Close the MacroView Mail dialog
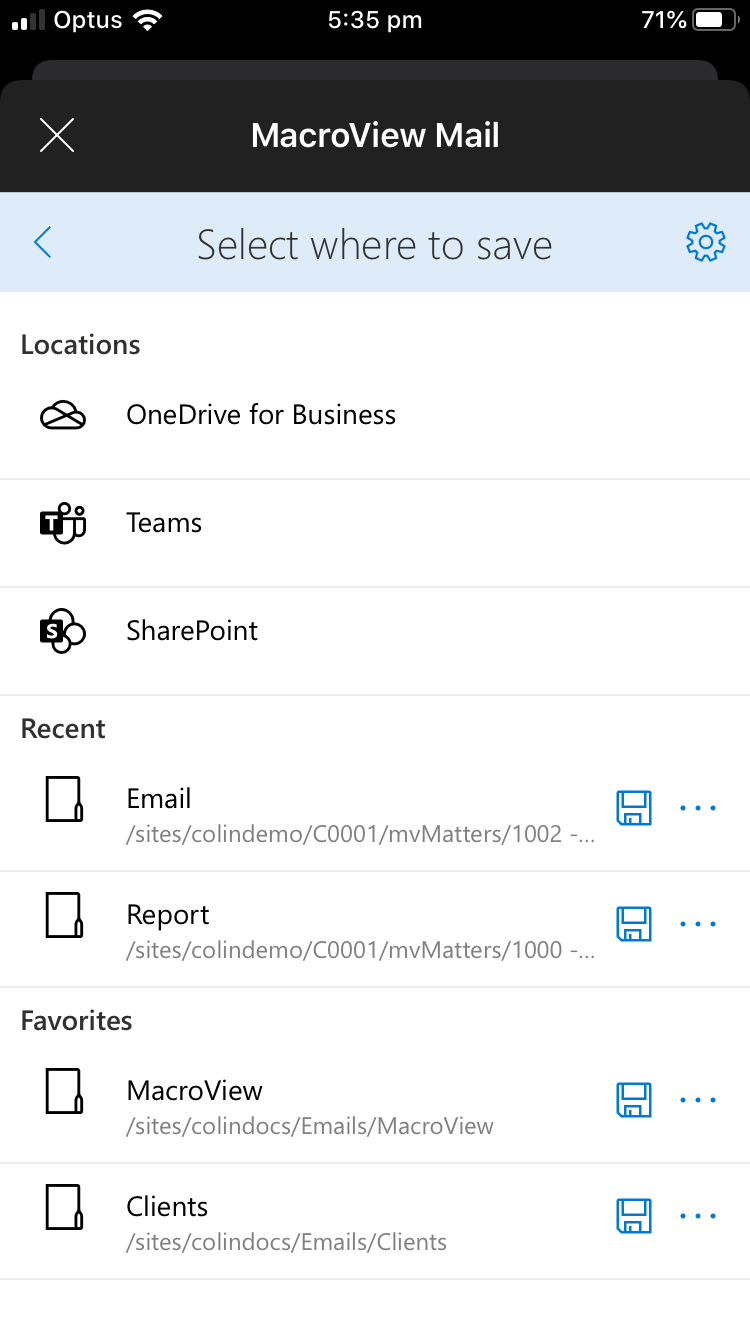The width and height of the screenshot is (750, 1334). coord(56,135)
